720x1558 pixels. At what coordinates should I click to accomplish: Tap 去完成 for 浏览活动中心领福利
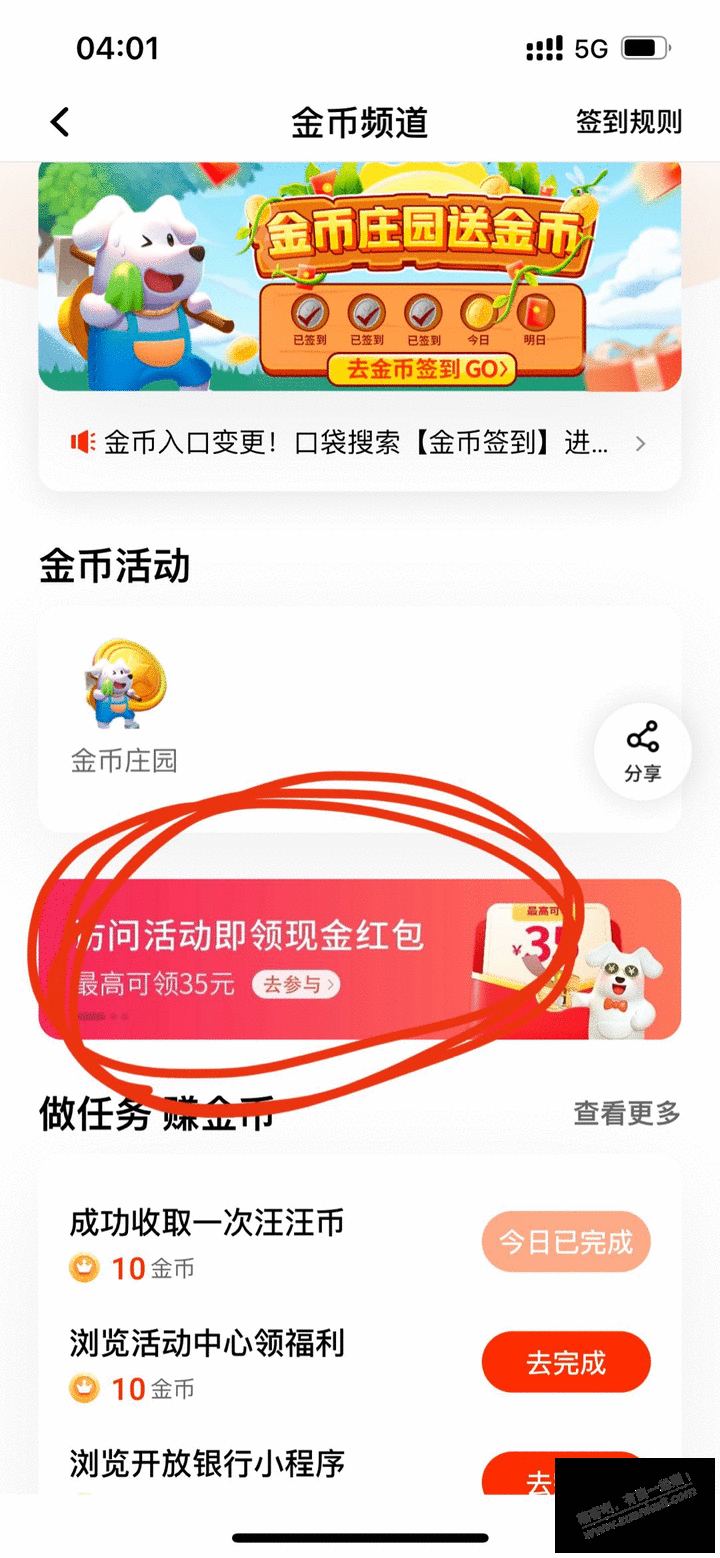[x=566, y=1362]
